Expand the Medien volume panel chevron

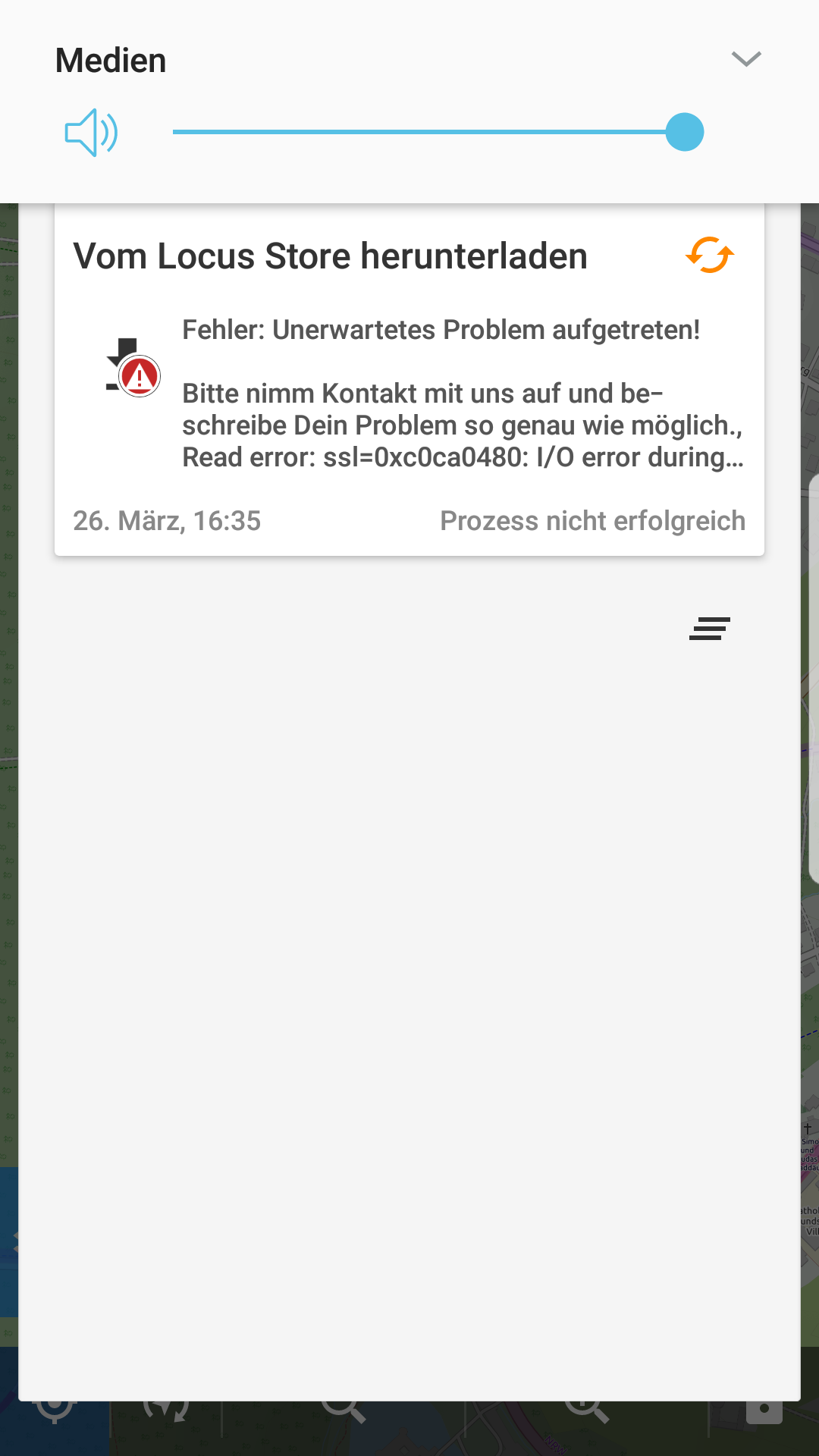tap(746, 59)
